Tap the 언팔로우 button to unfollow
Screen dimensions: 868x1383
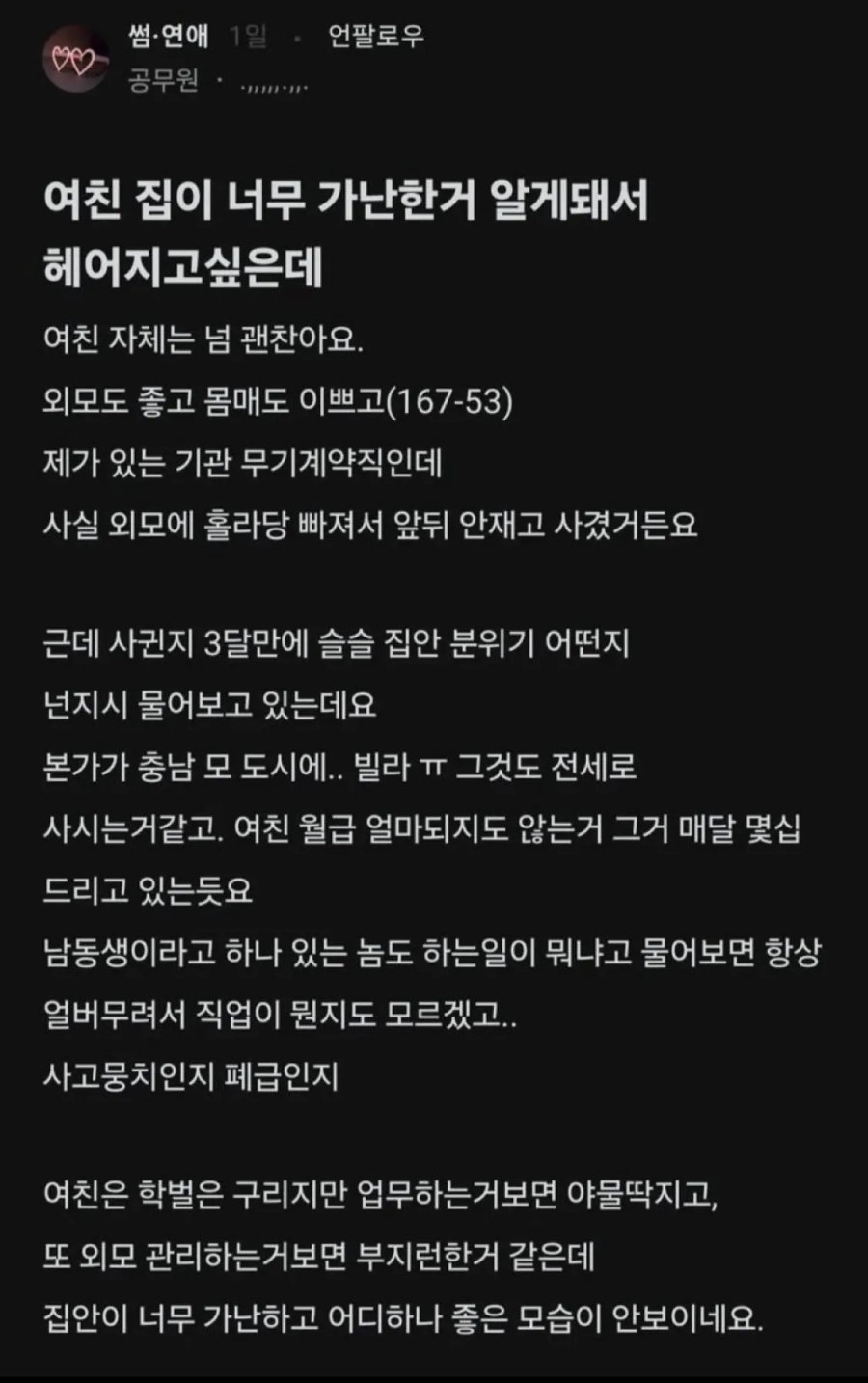pos(375,37)
